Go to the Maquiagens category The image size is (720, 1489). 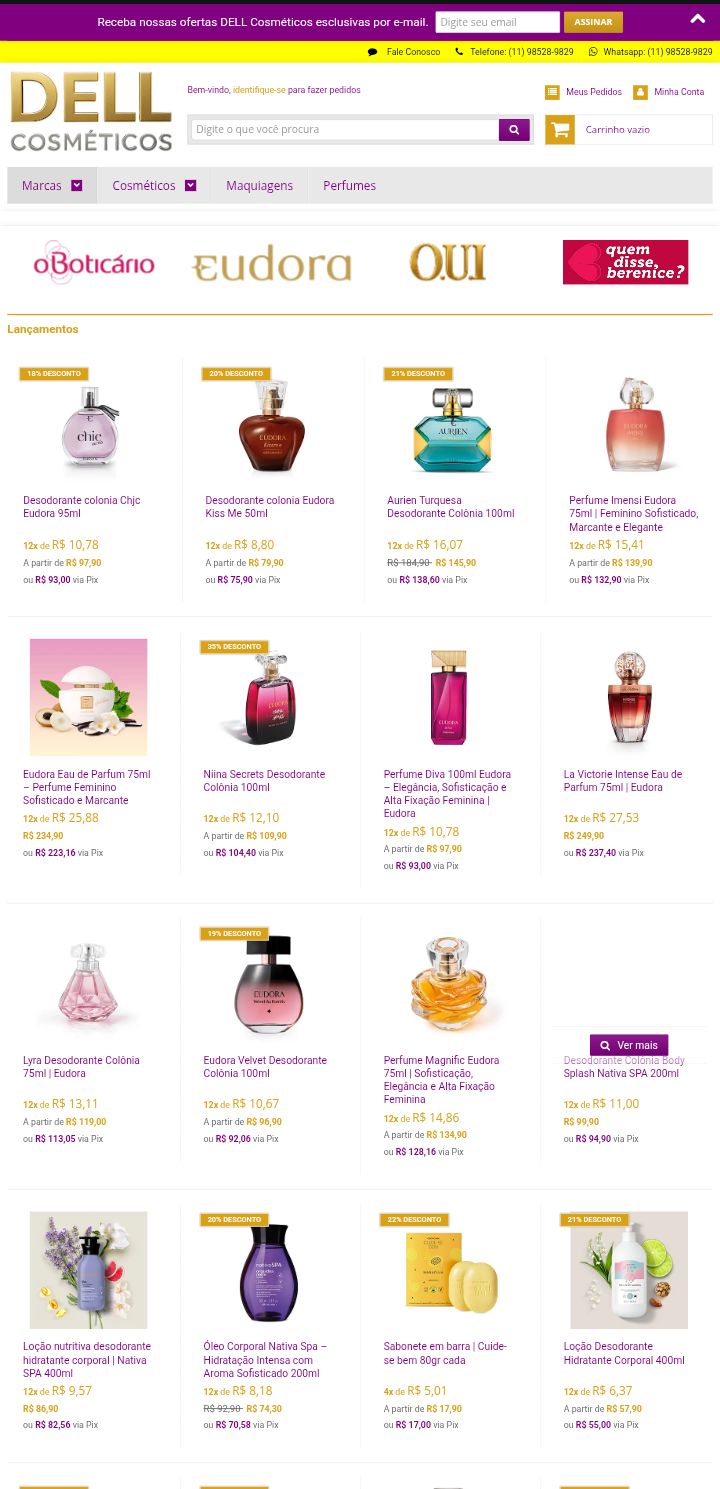point(259,185)
